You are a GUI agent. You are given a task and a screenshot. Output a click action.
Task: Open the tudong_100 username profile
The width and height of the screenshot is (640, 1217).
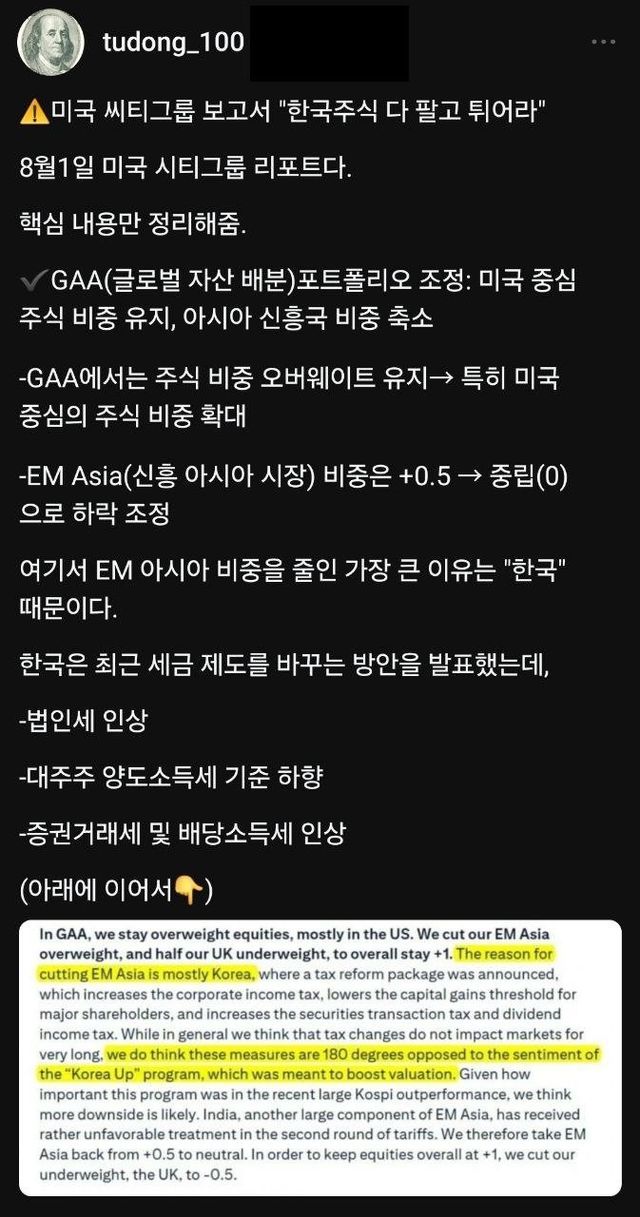point(173,43)
